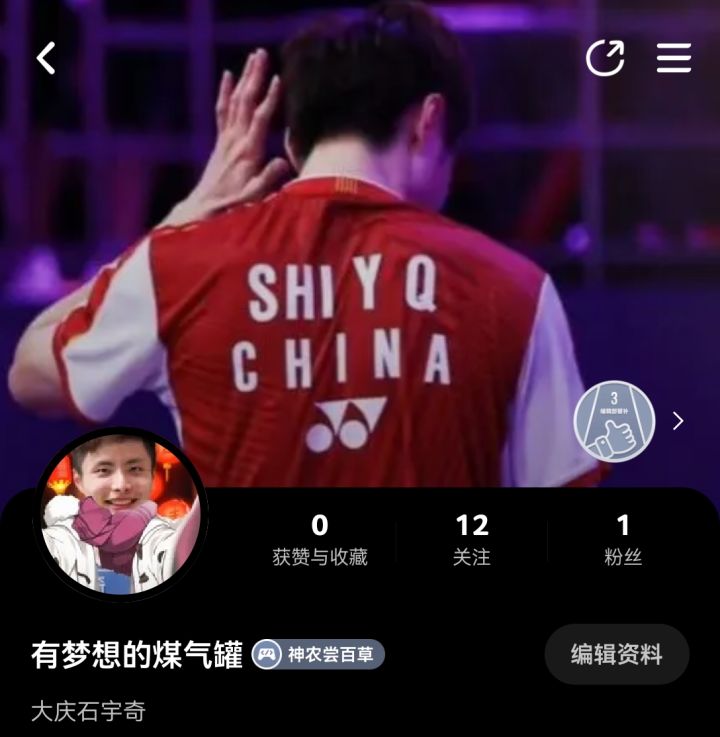Open the thumbs-up achievement badge
The width and height of the screenshot is (720, 737).
[614, 421]
